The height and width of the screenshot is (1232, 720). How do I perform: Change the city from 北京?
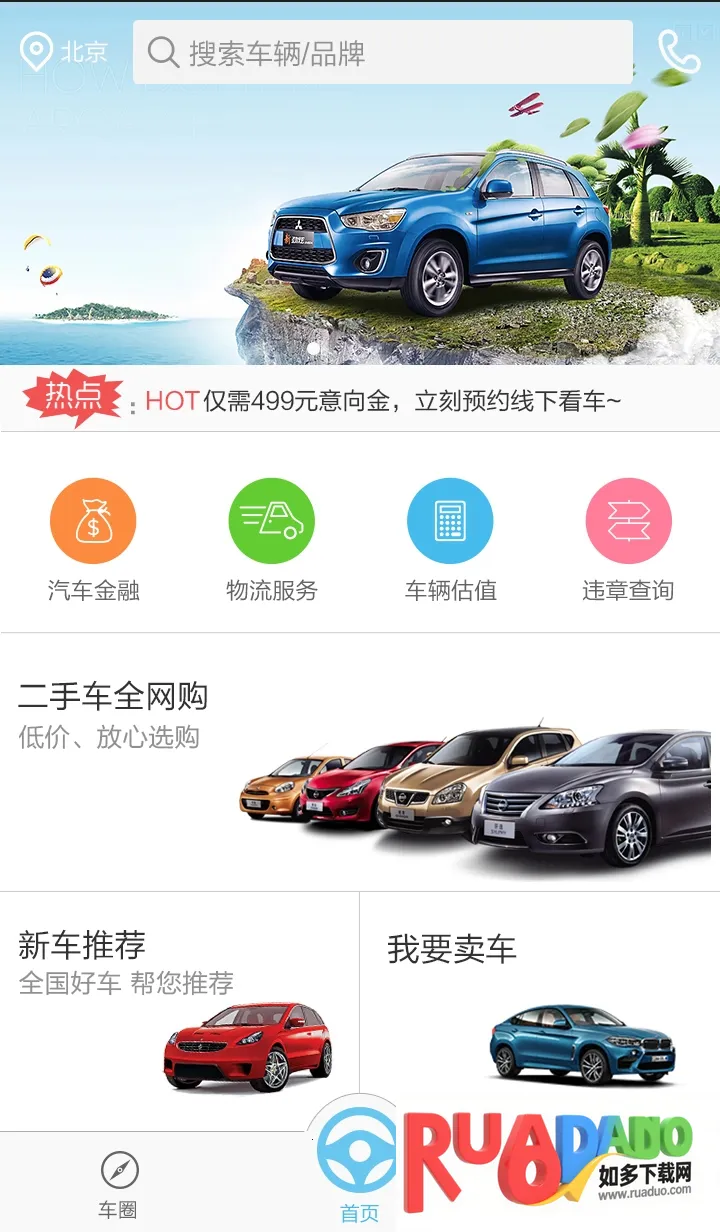64,52
